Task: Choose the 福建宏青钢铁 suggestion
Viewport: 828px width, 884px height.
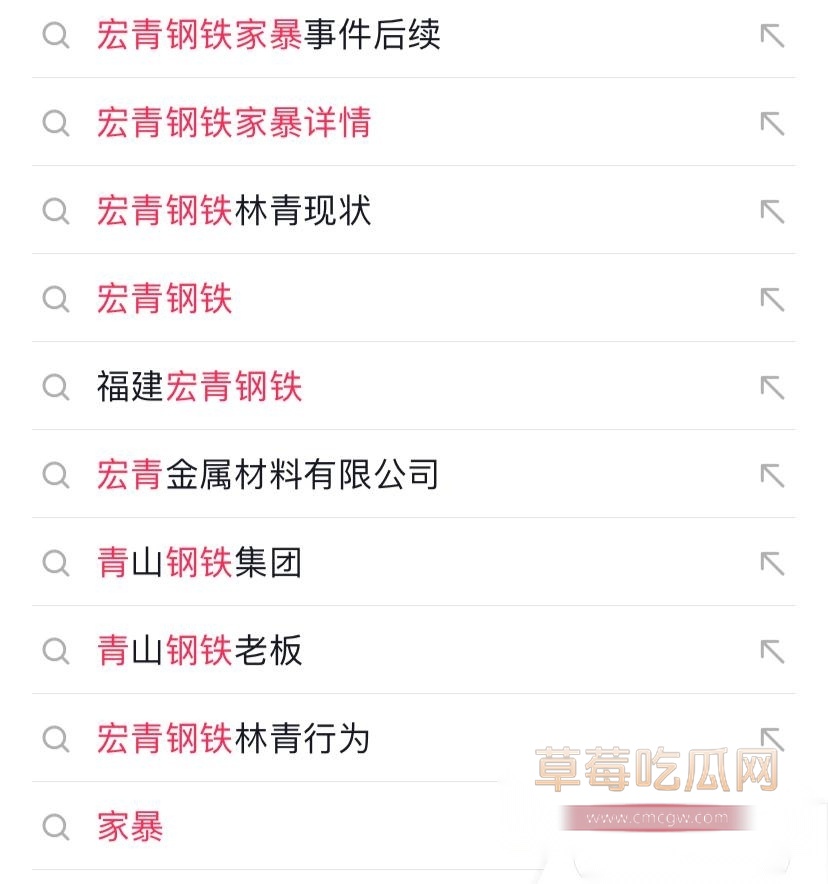Action: point(199,388)
